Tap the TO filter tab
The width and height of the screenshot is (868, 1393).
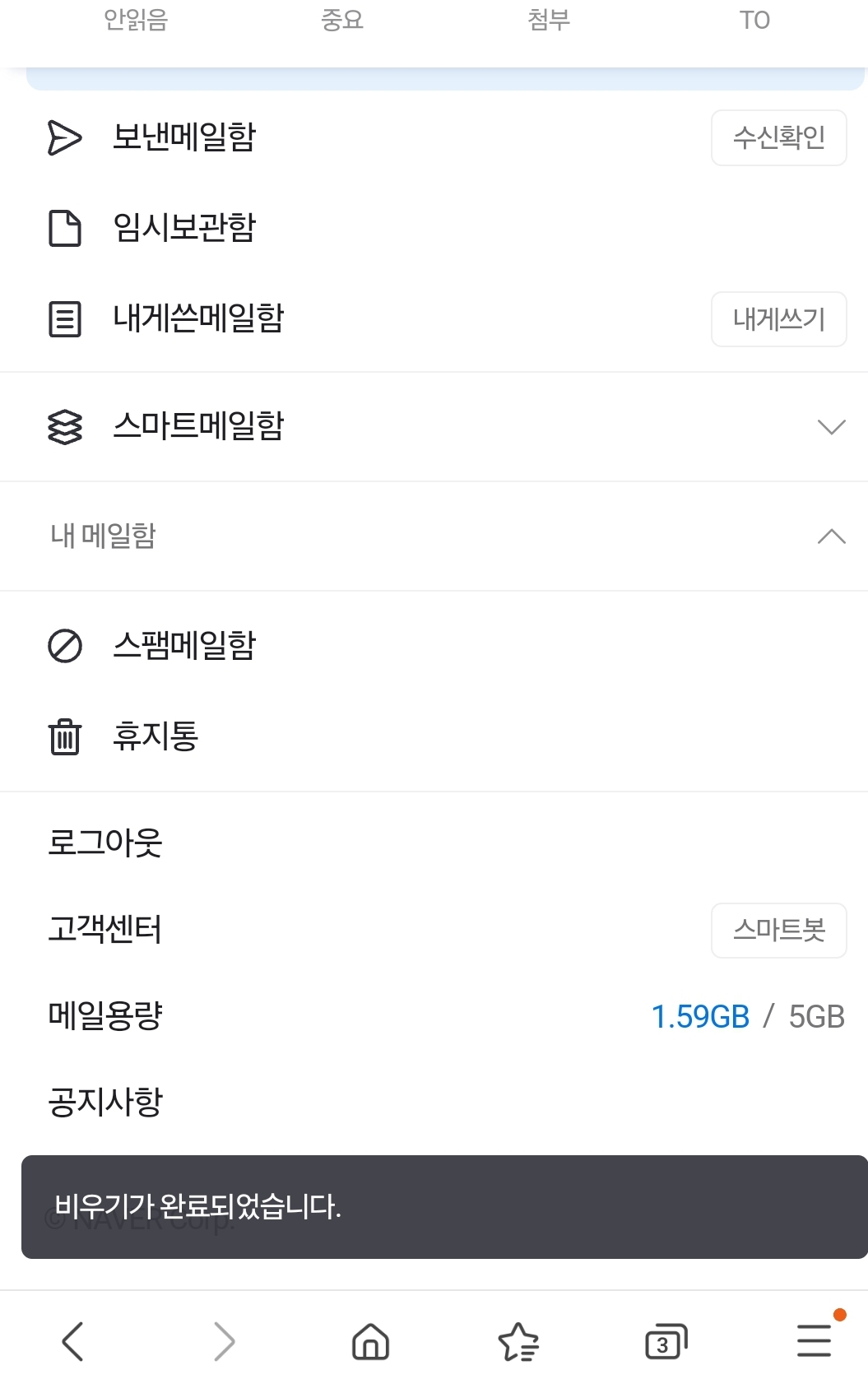point(754,20)
